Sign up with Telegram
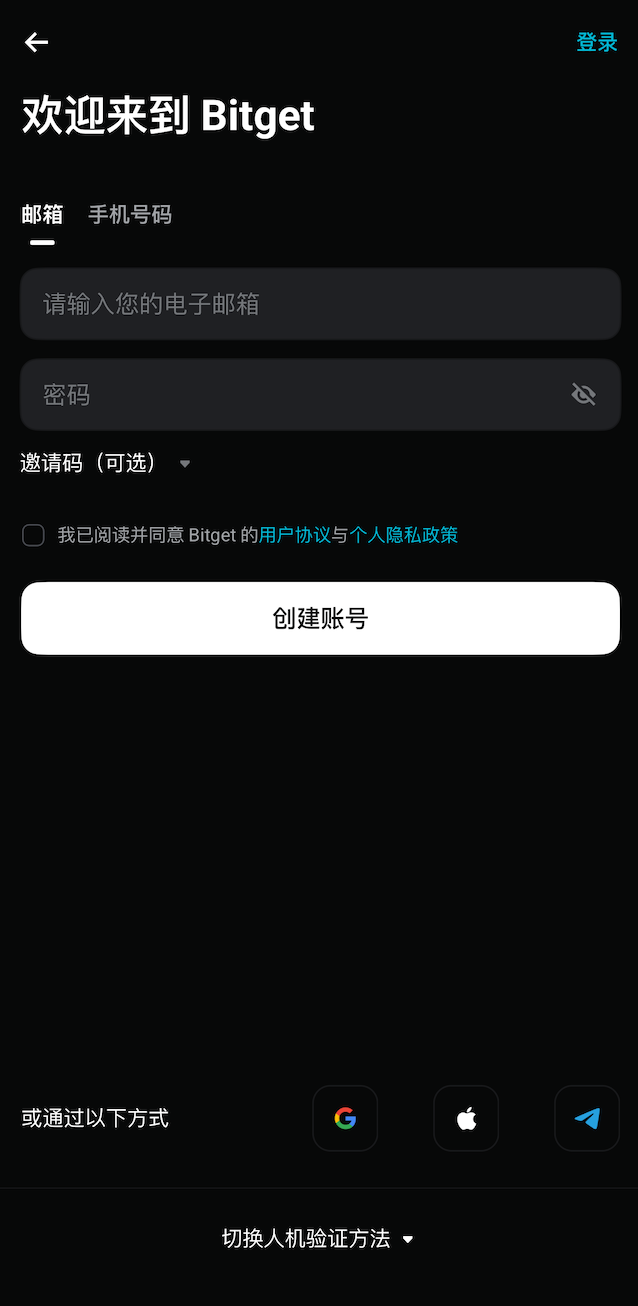This screenshot has width=638, height=1306. (587, 1118)
